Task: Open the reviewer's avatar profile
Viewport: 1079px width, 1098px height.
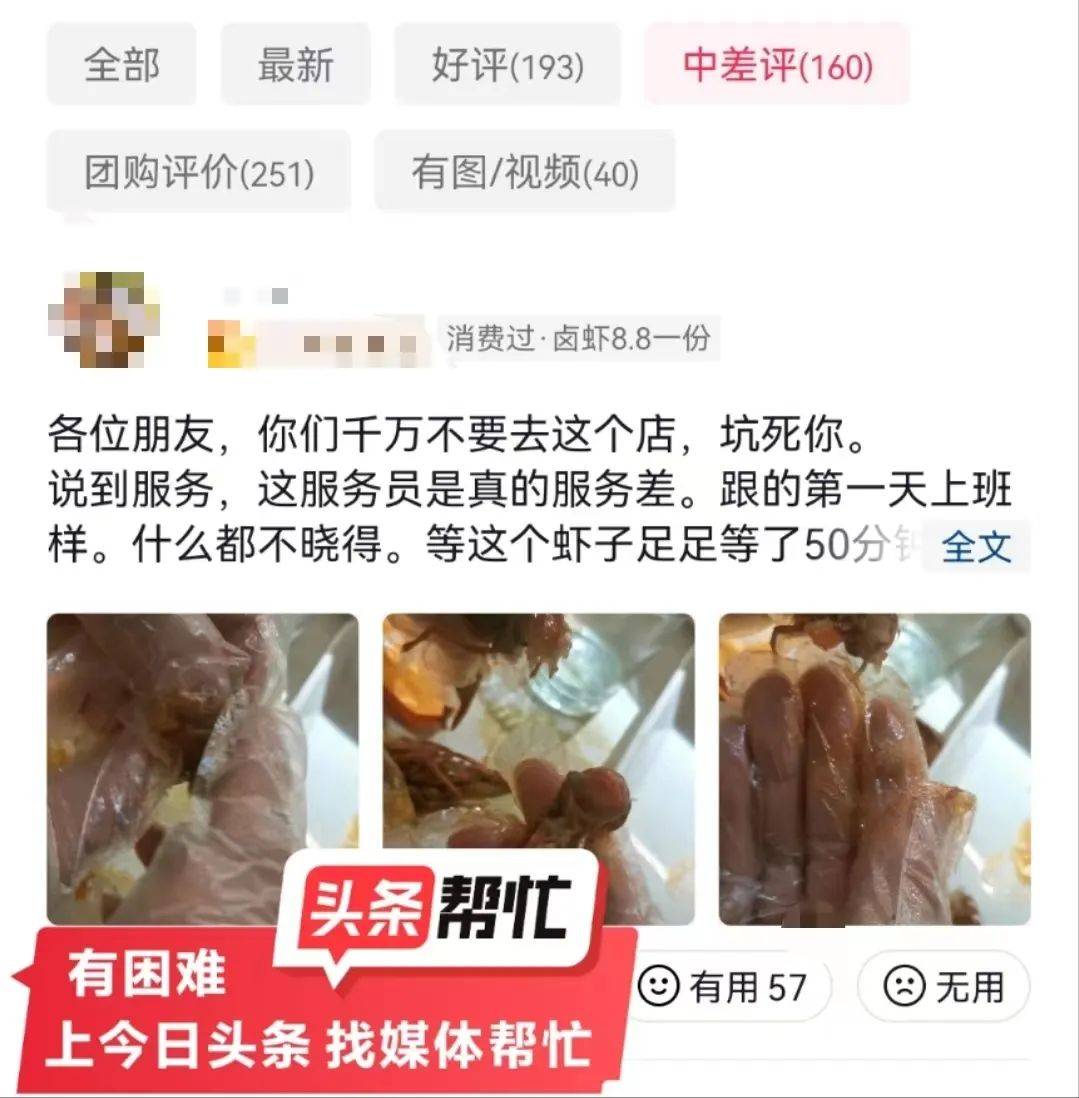Action: click(103, 318)
